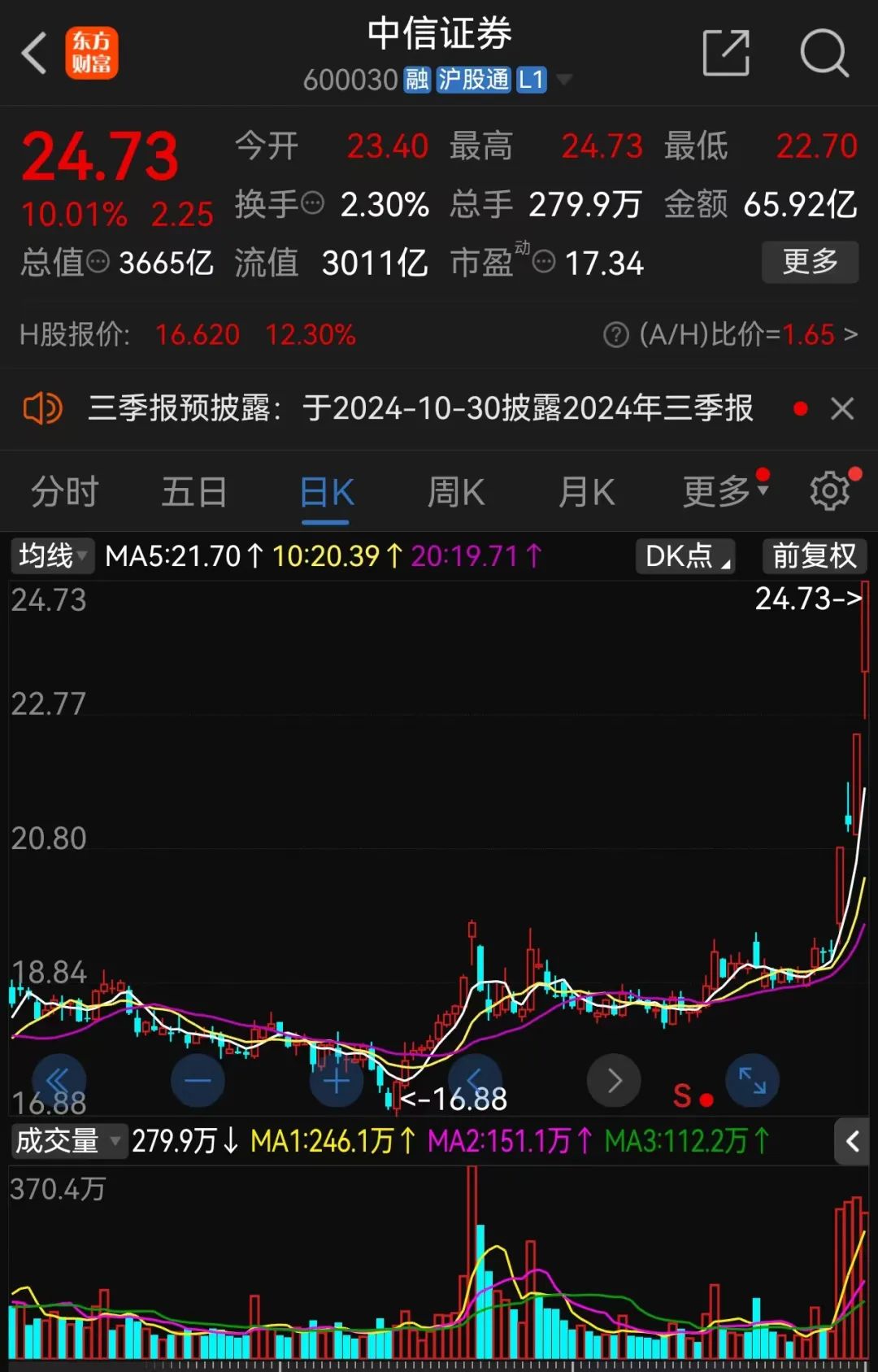Change the 前复权 adjustment mode

click(x=815, y=556)
